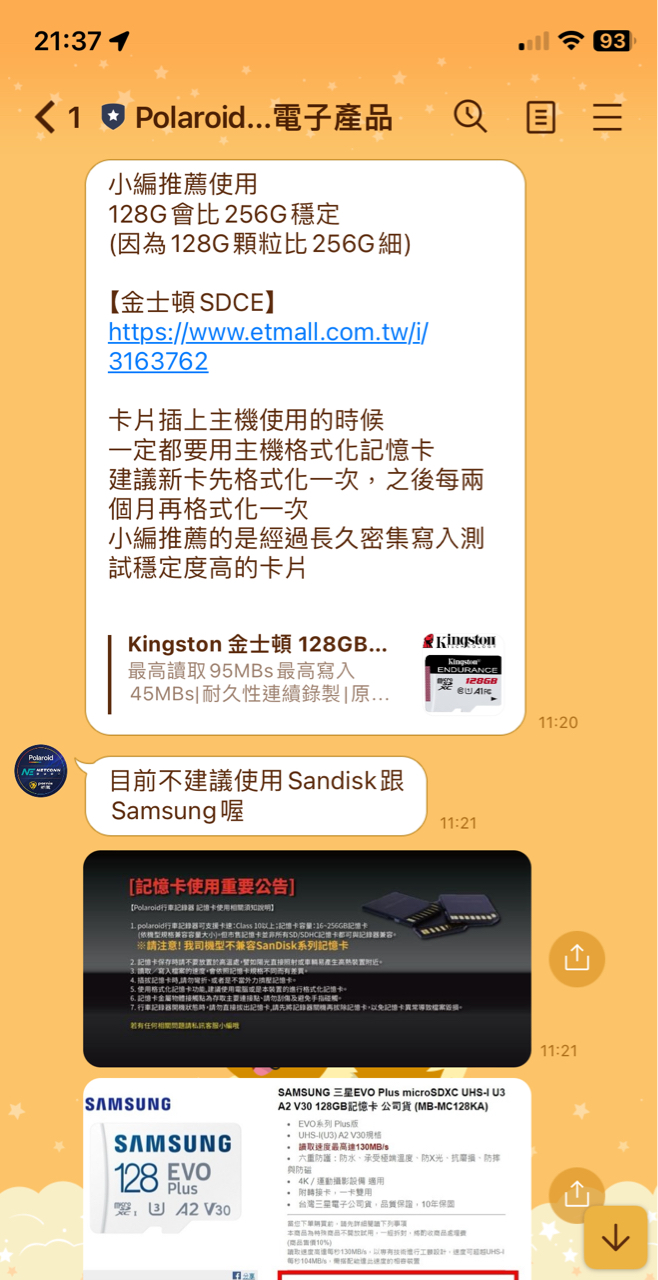Open the chat notes icon

[540, 118]
